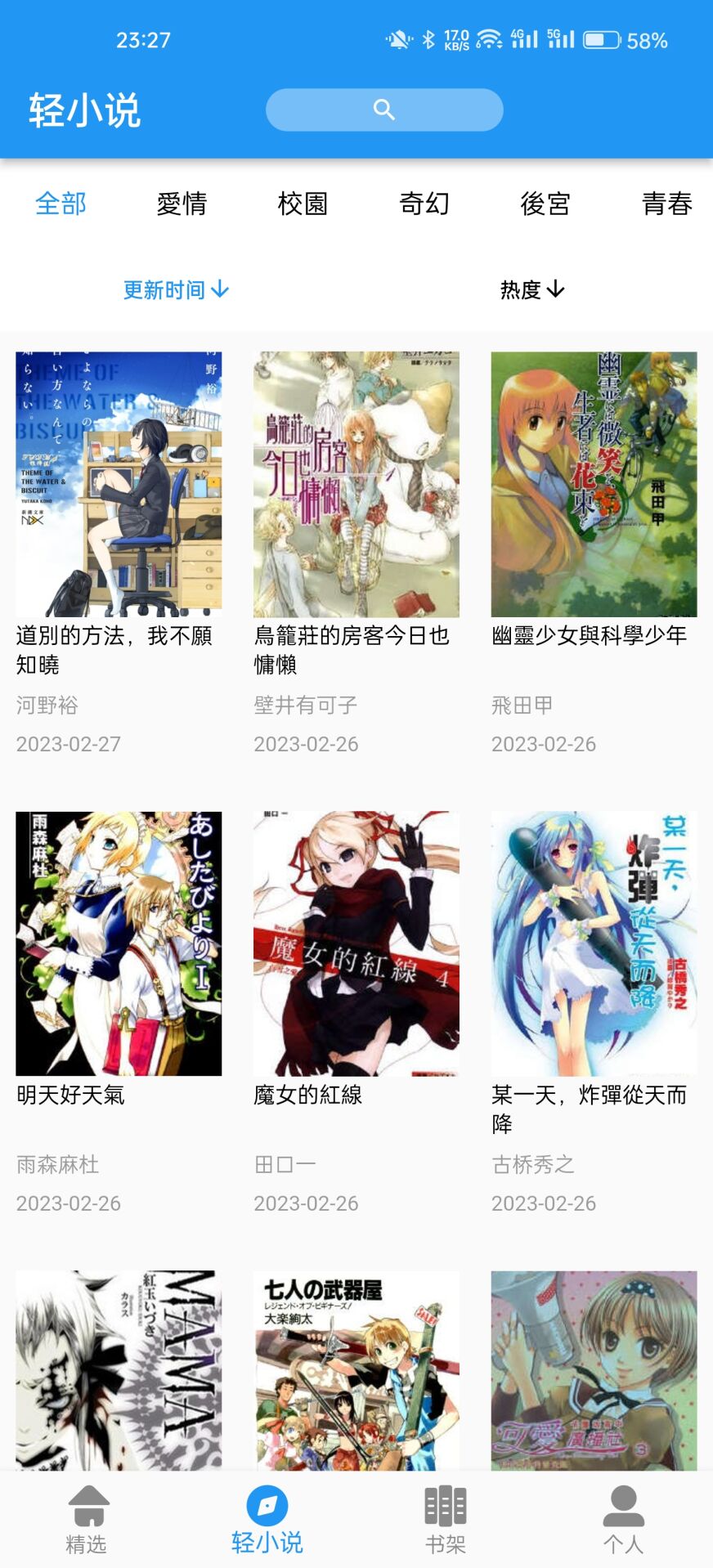The width and height of the screenshot is (713, 1568).
Task: Open novel 道別的方法，我不願知曉
Action: coord(119,484)
